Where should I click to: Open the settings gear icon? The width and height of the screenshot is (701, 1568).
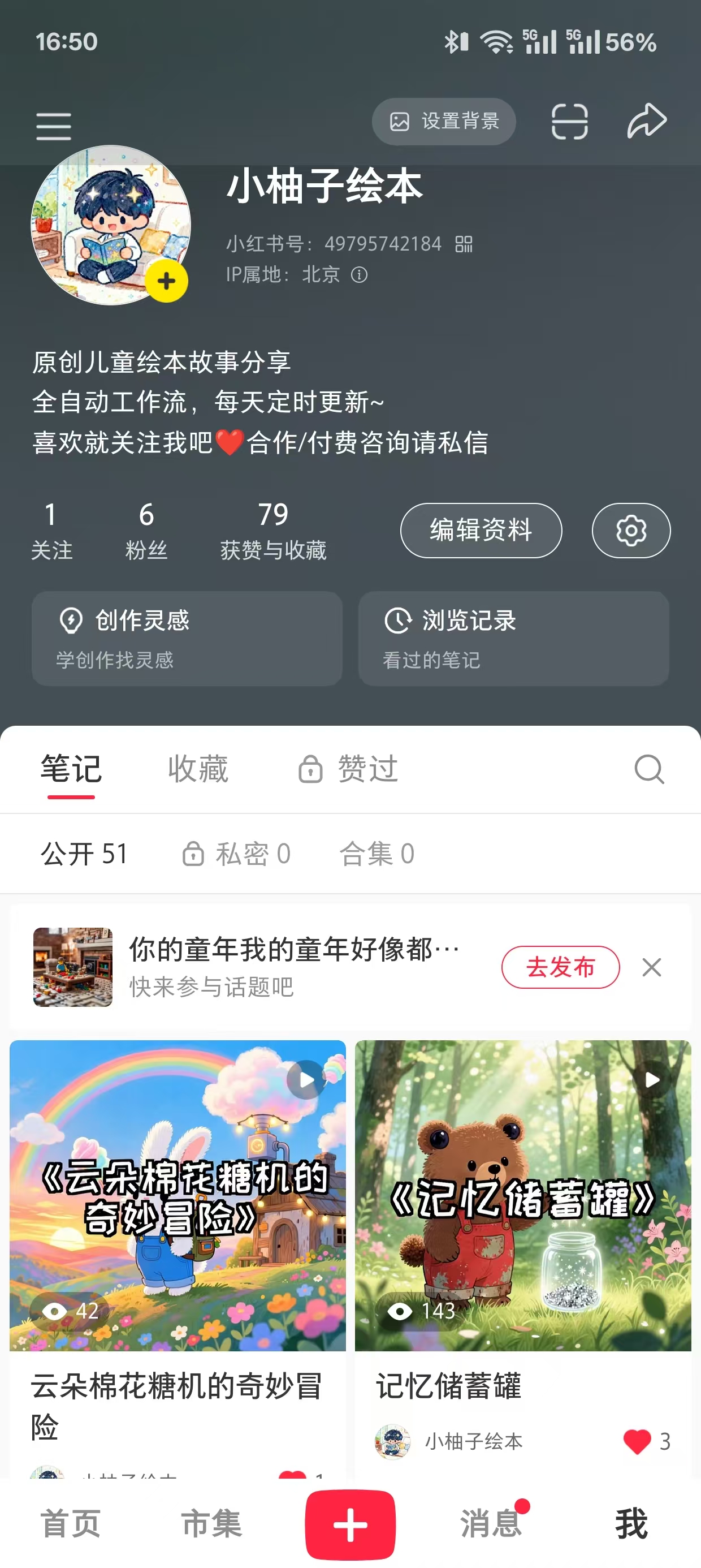pos(631,530)
